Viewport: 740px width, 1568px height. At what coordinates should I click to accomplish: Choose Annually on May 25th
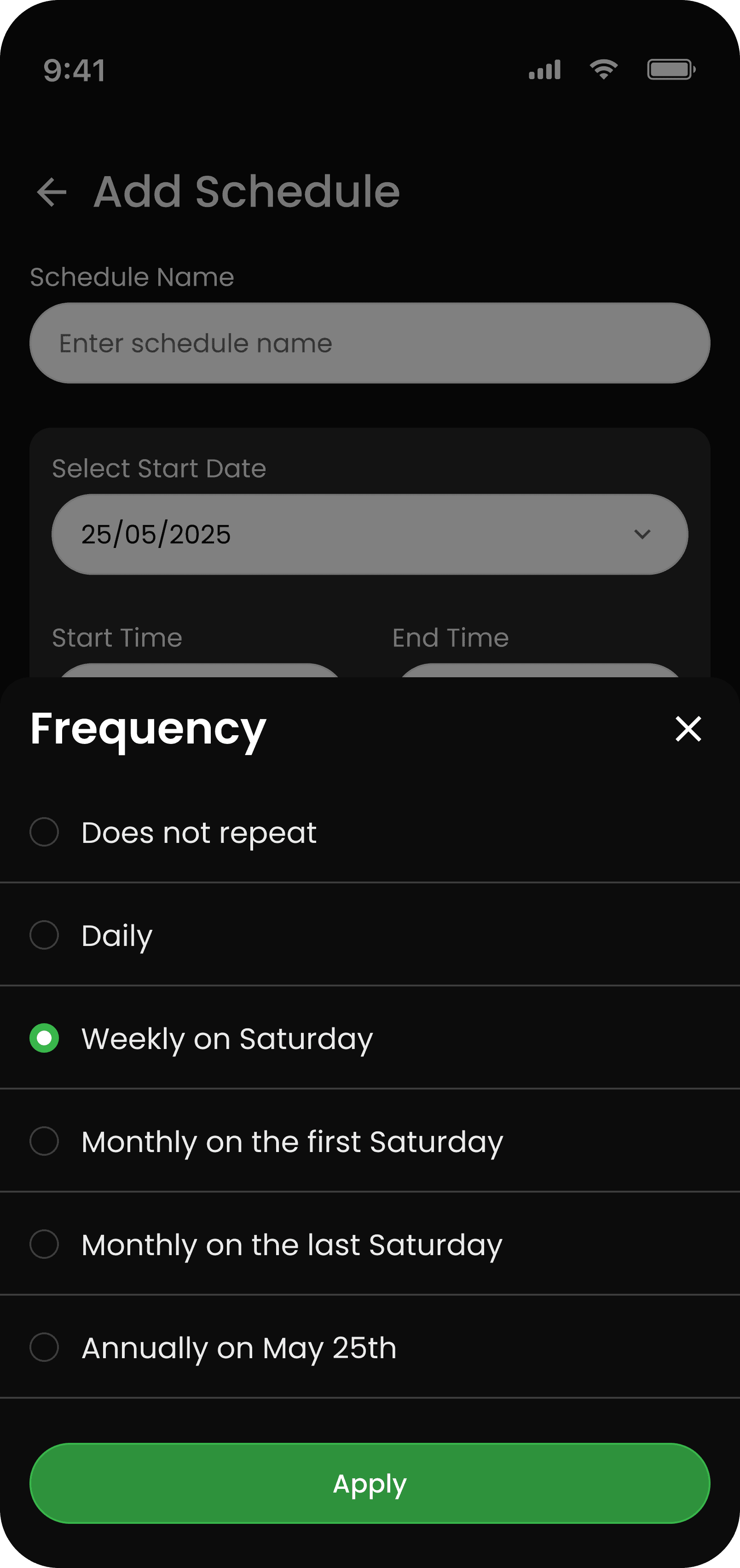(x=370, y=1347)
